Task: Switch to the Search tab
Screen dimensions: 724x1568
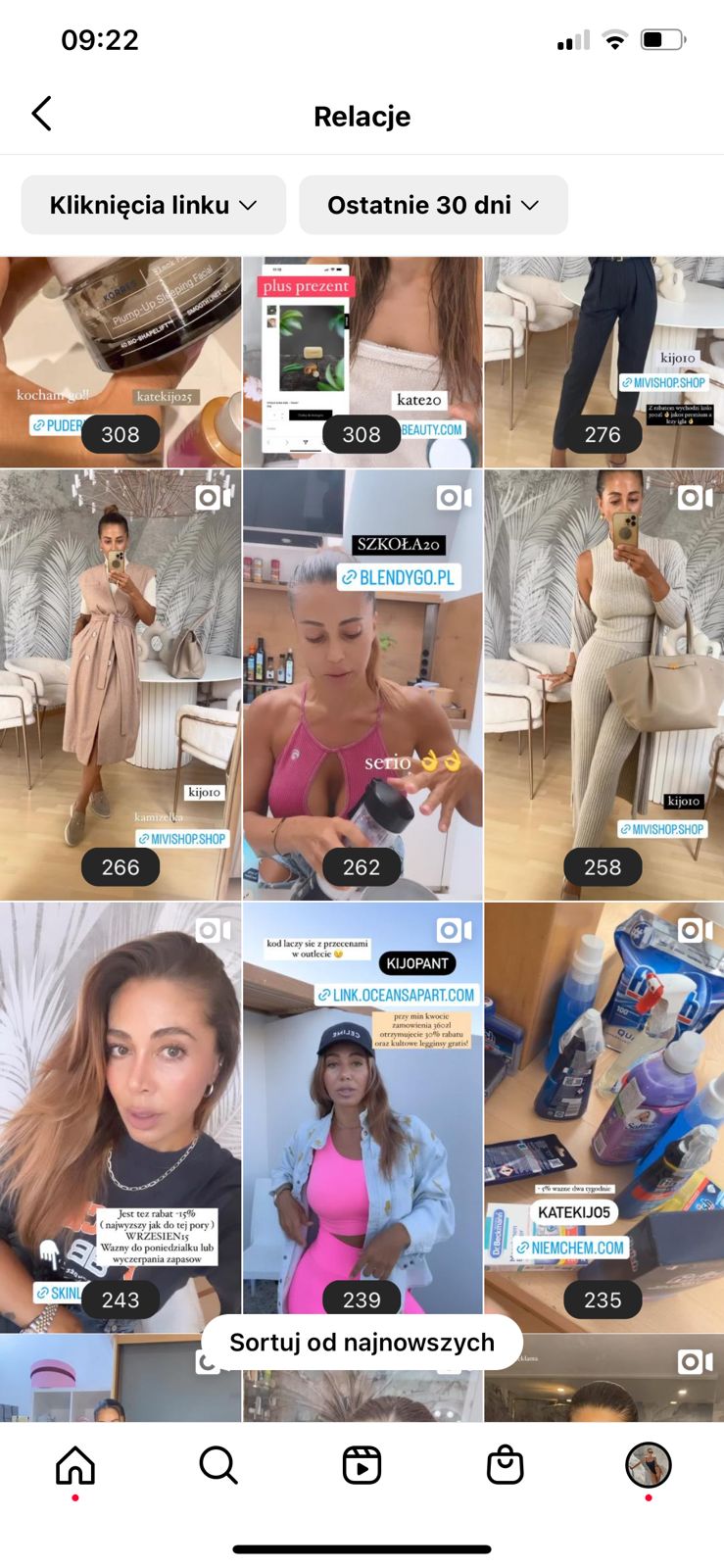Action: [x=218, y=1466]
